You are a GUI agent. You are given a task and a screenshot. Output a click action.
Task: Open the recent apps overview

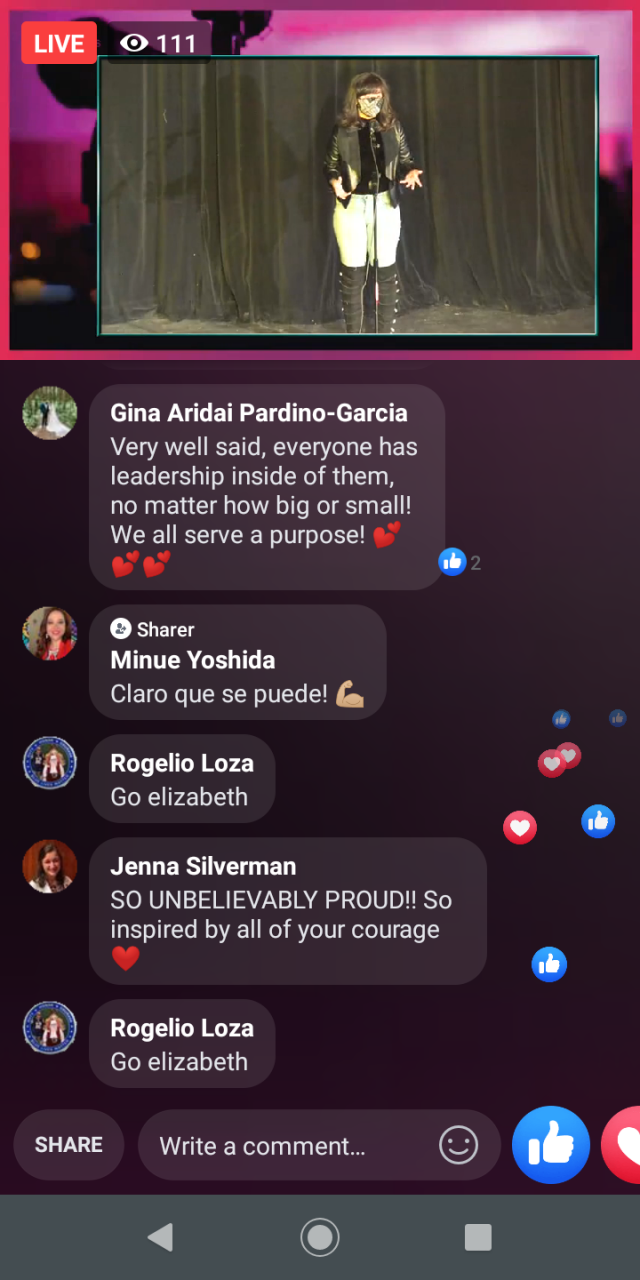[x=478, y=1237]
